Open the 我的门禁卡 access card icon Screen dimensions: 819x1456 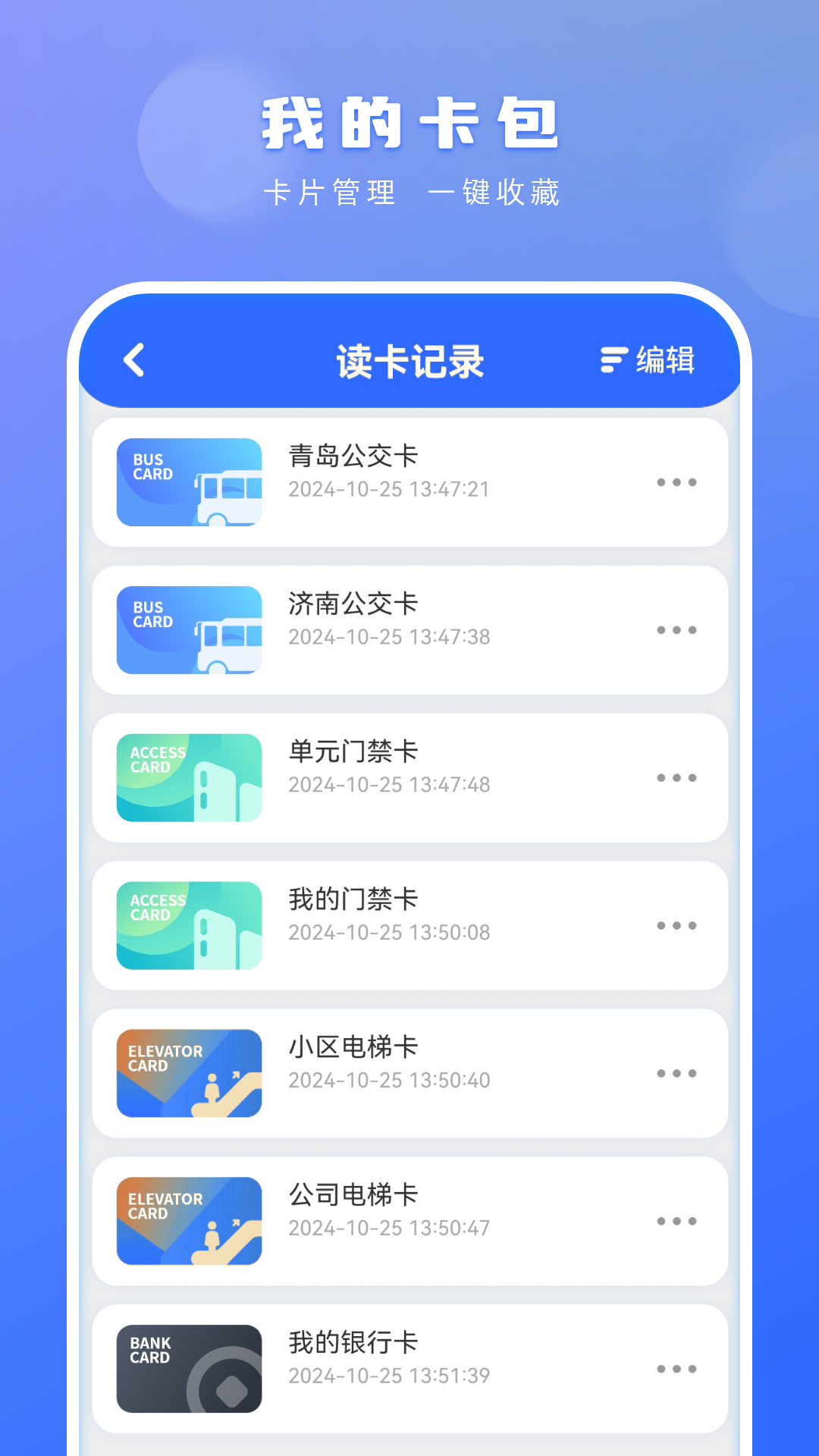(x=188, y=925)
